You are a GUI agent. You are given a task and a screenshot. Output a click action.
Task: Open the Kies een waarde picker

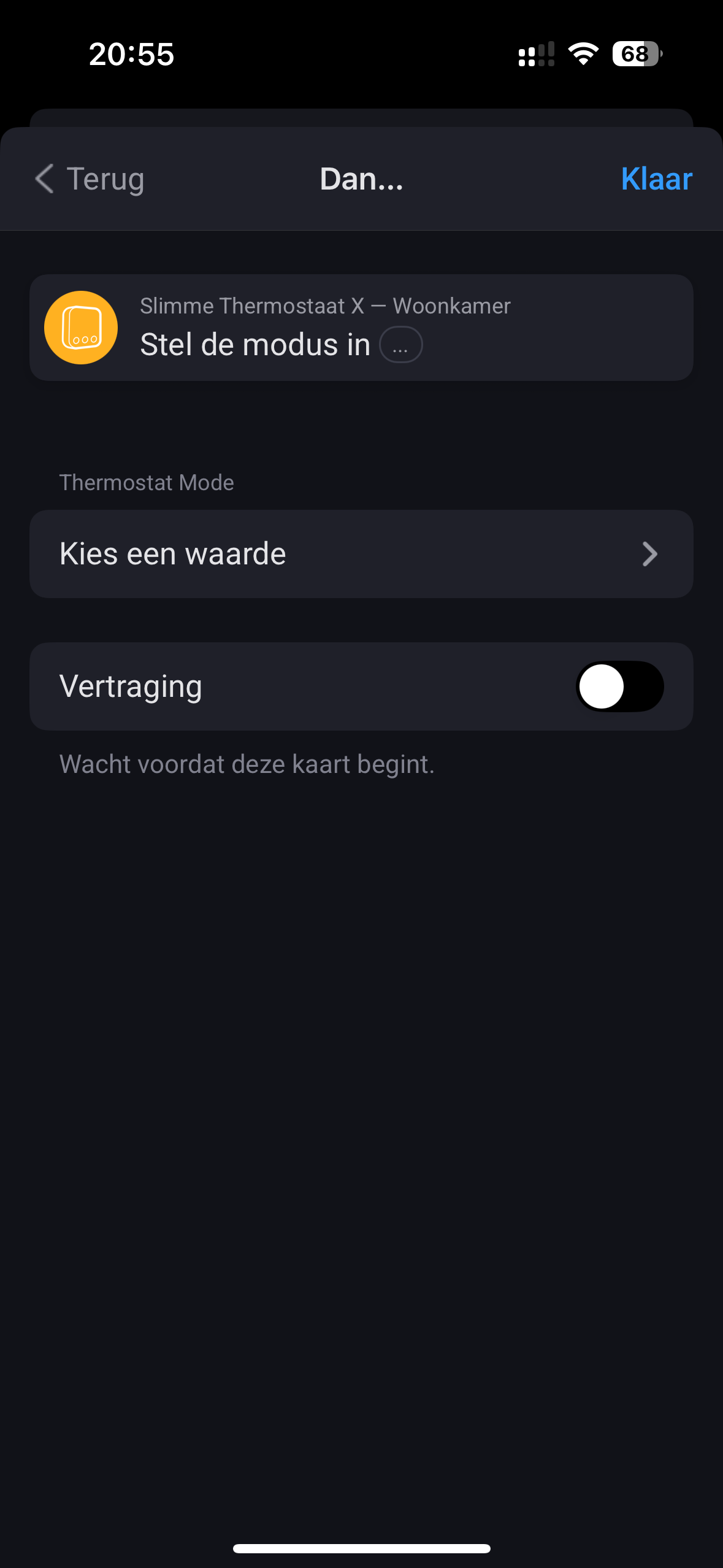(x=361, y=554)
